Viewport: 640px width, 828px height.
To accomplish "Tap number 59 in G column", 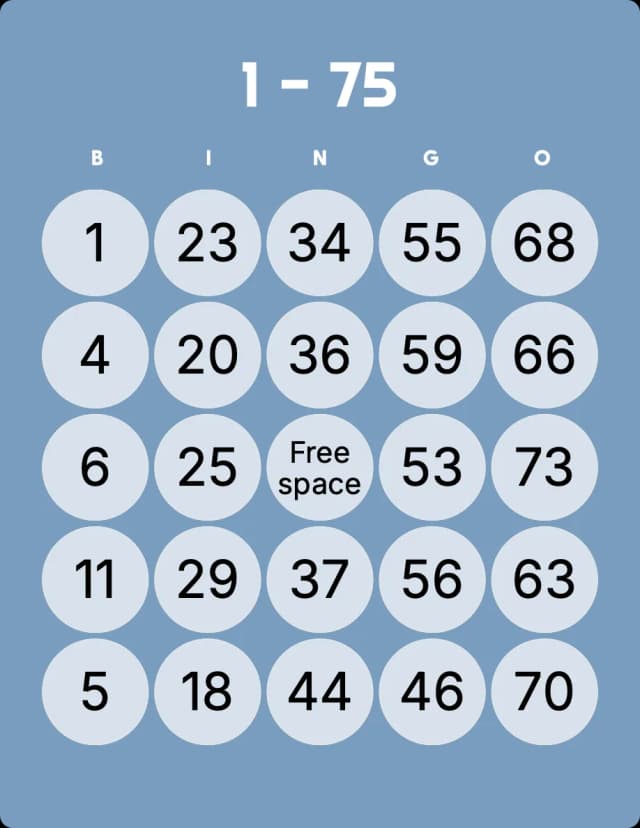I will [432, 355].
